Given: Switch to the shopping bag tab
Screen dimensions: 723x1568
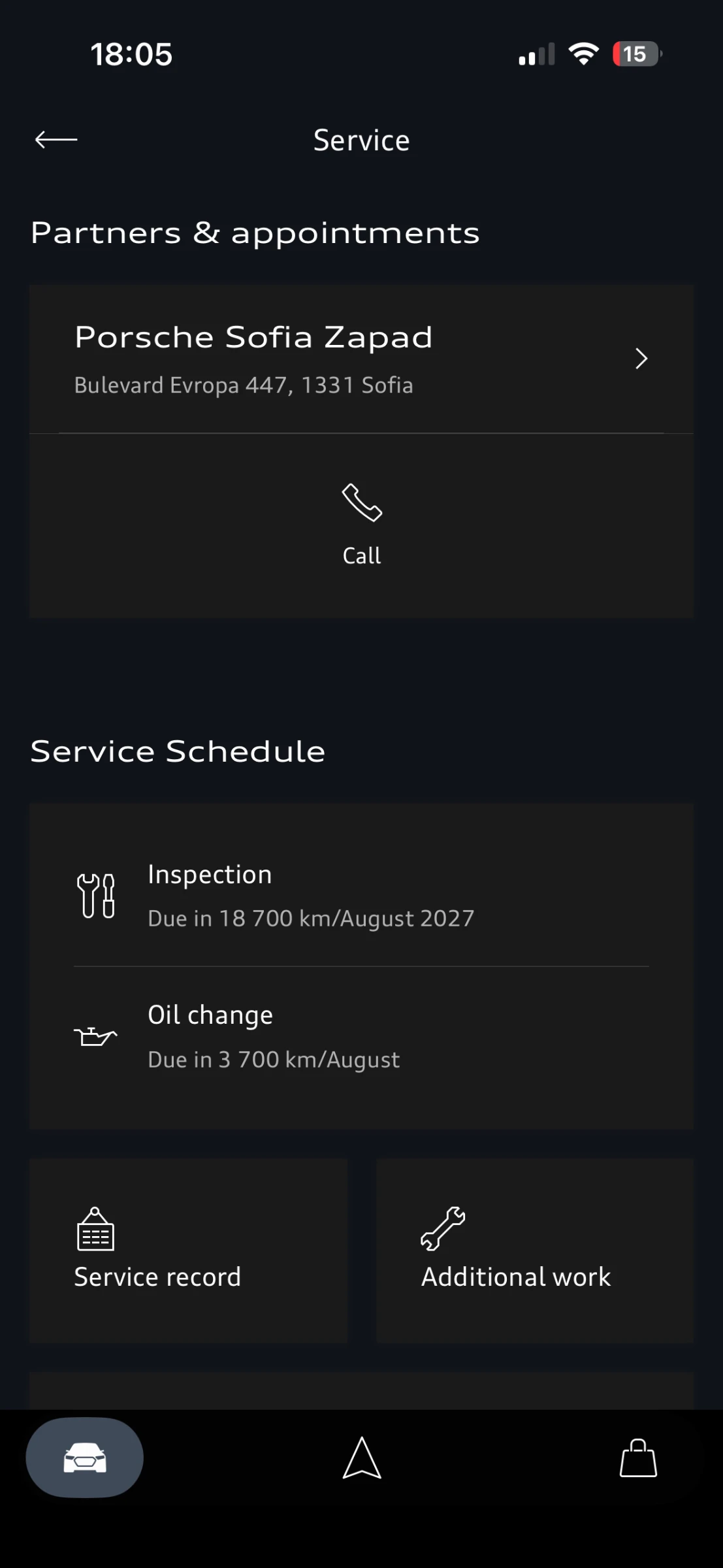Looking at the screenshot, I should coord(638,1458).
